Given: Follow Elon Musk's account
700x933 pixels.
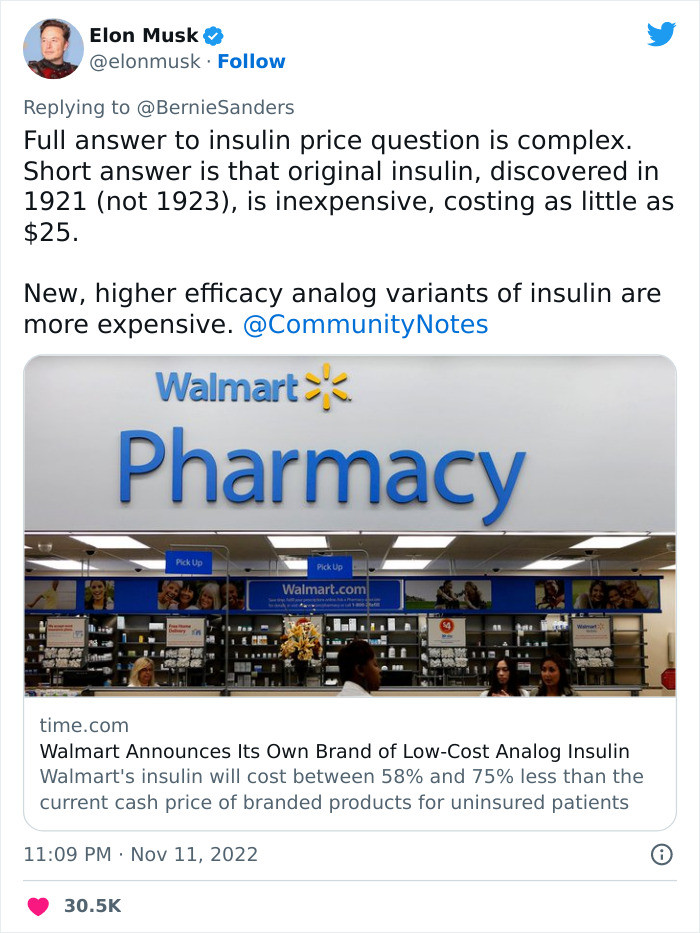Looking at the screenshot, I should click(251, 61).
